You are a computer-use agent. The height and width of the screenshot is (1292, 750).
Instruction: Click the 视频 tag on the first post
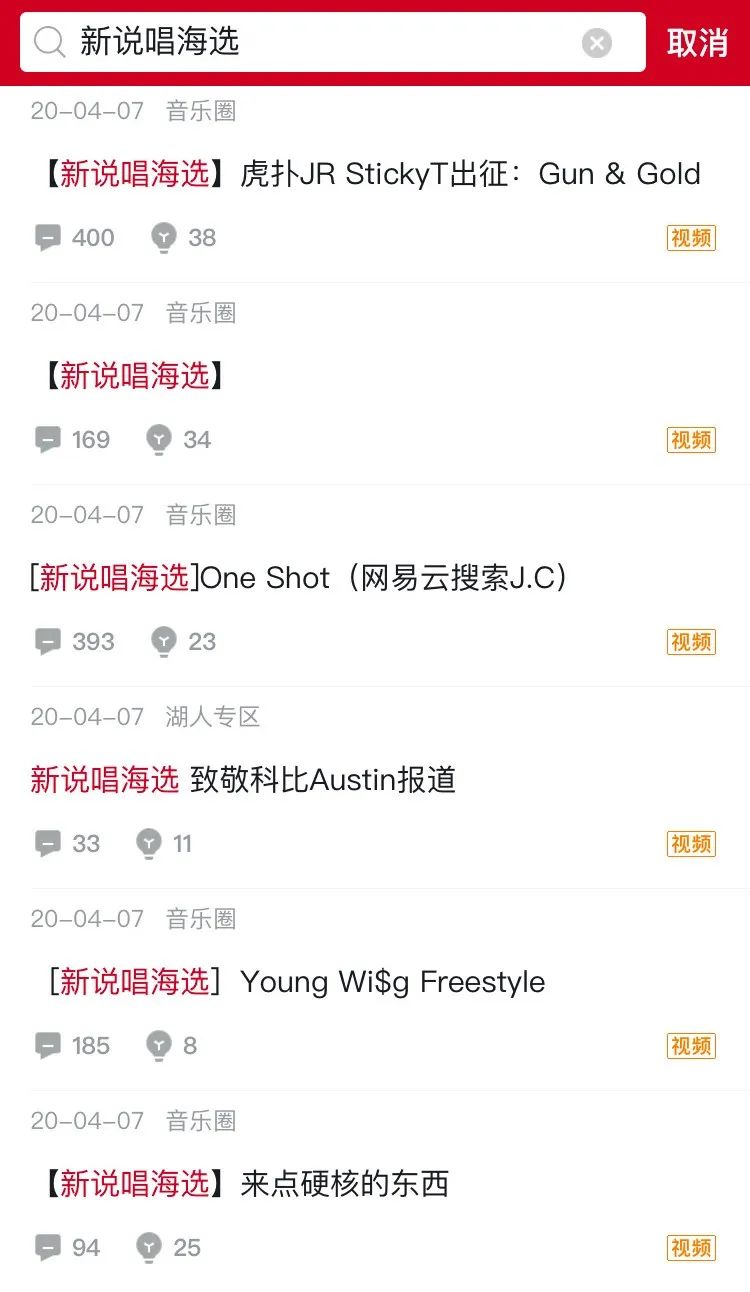tap(690, 237)
